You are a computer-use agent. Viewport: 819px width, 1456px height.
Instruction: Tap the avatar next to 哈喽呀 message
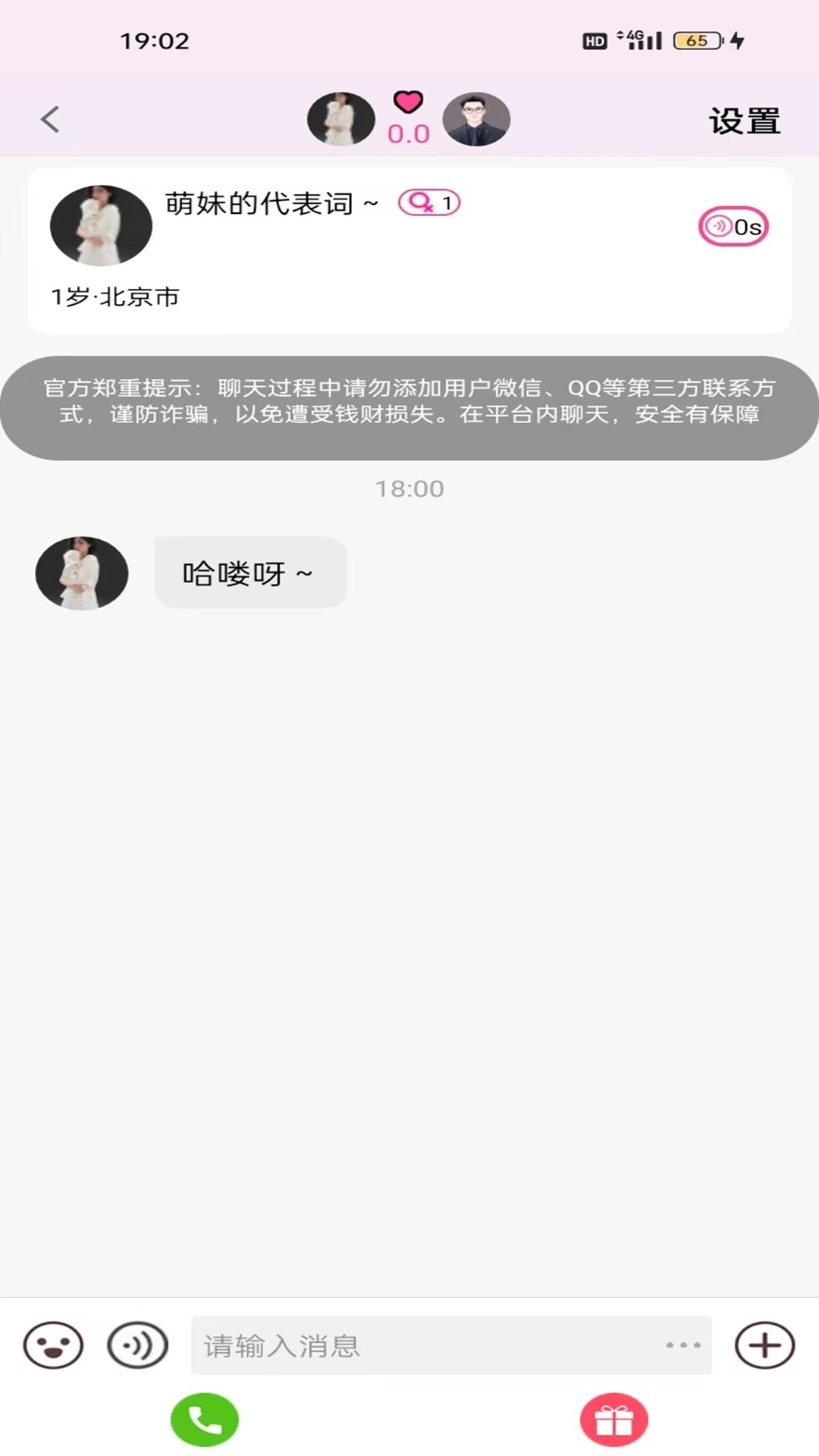82,573
